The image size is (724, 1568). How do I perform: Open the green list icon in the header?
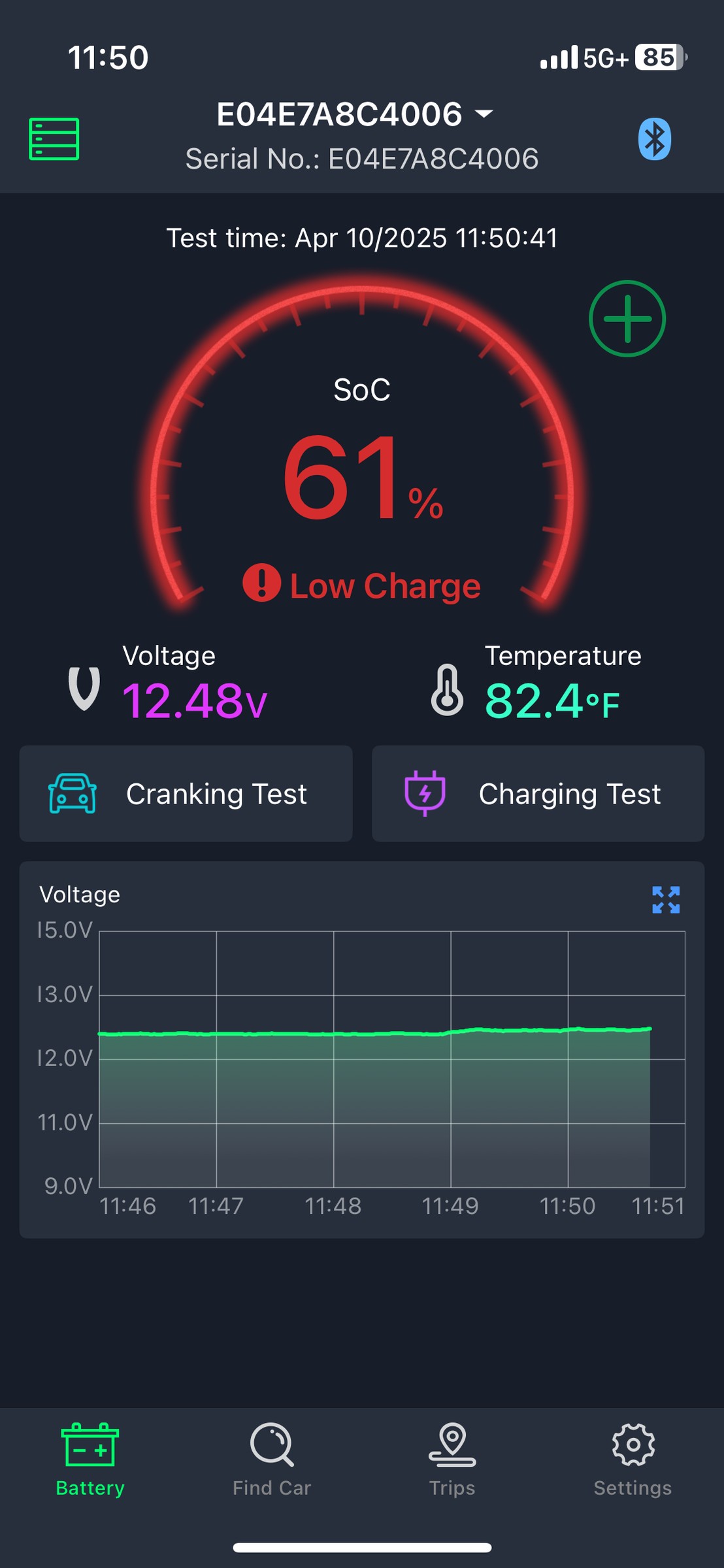(54, 139)
